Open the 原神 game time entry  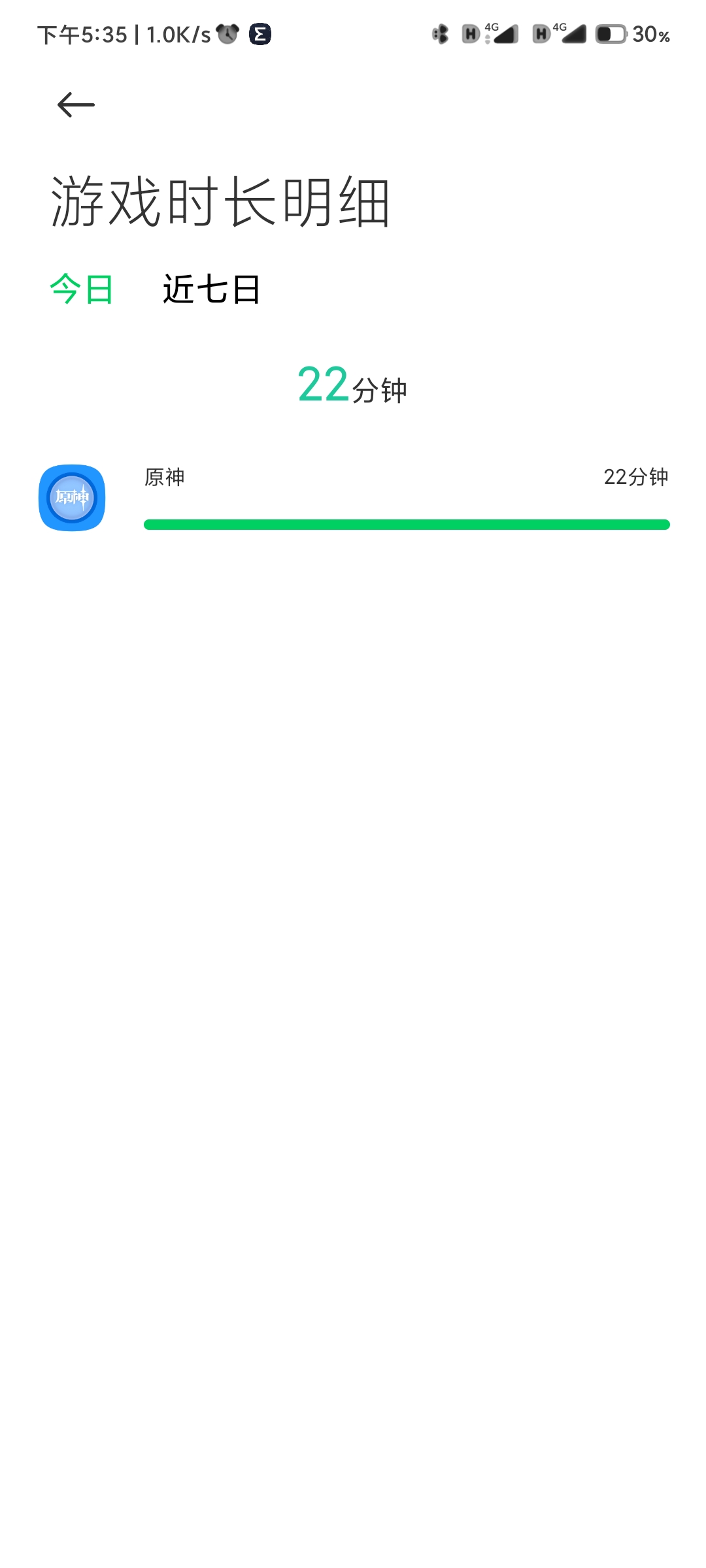click(x=354, y=498)
